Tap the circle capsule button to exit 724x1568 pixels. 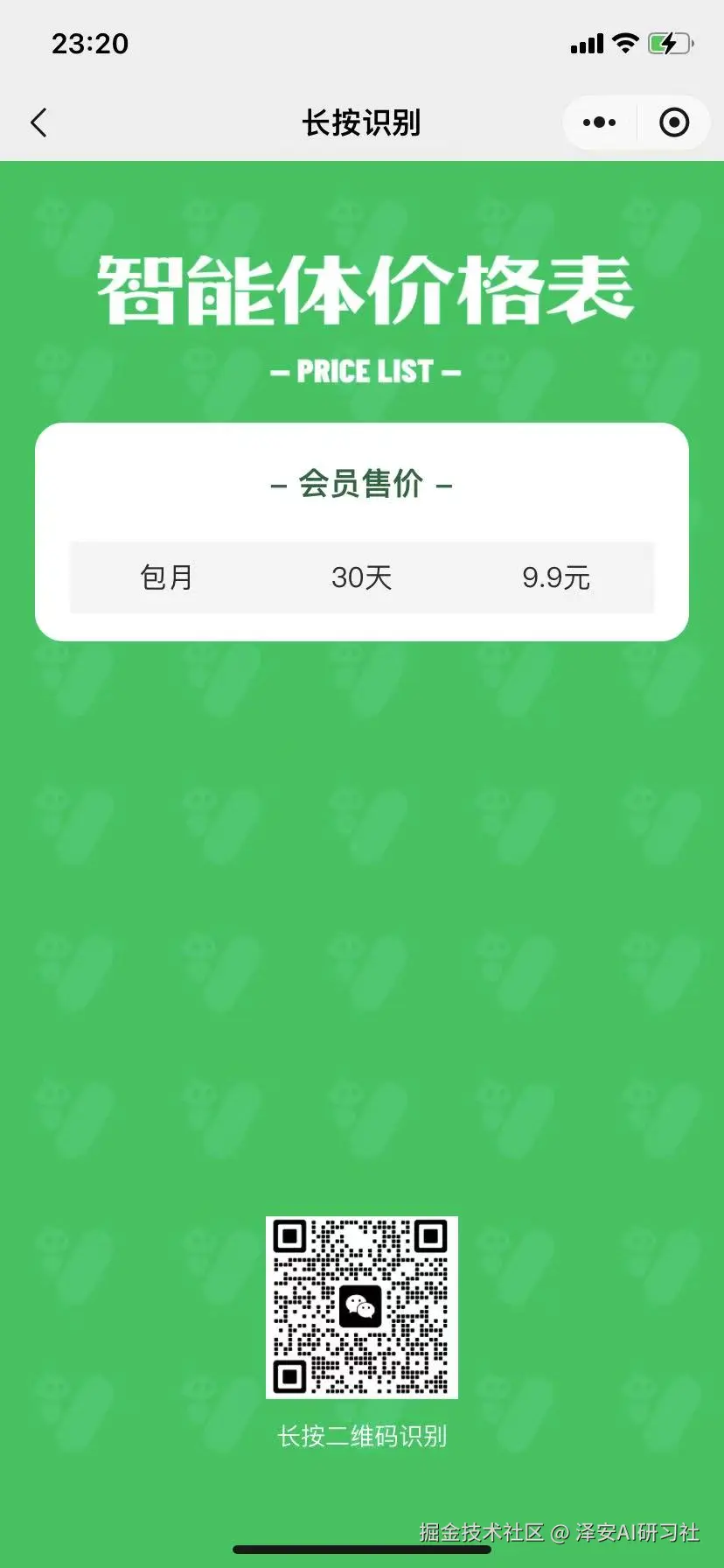coord(674,122)
